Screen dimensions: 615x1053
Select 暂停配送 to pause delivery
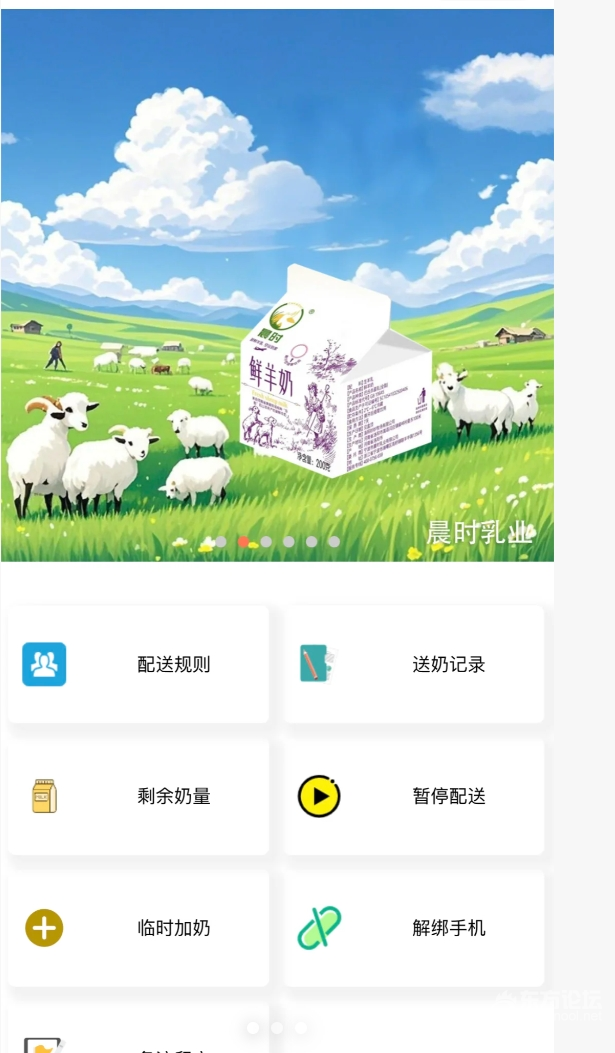click(413, 796)
